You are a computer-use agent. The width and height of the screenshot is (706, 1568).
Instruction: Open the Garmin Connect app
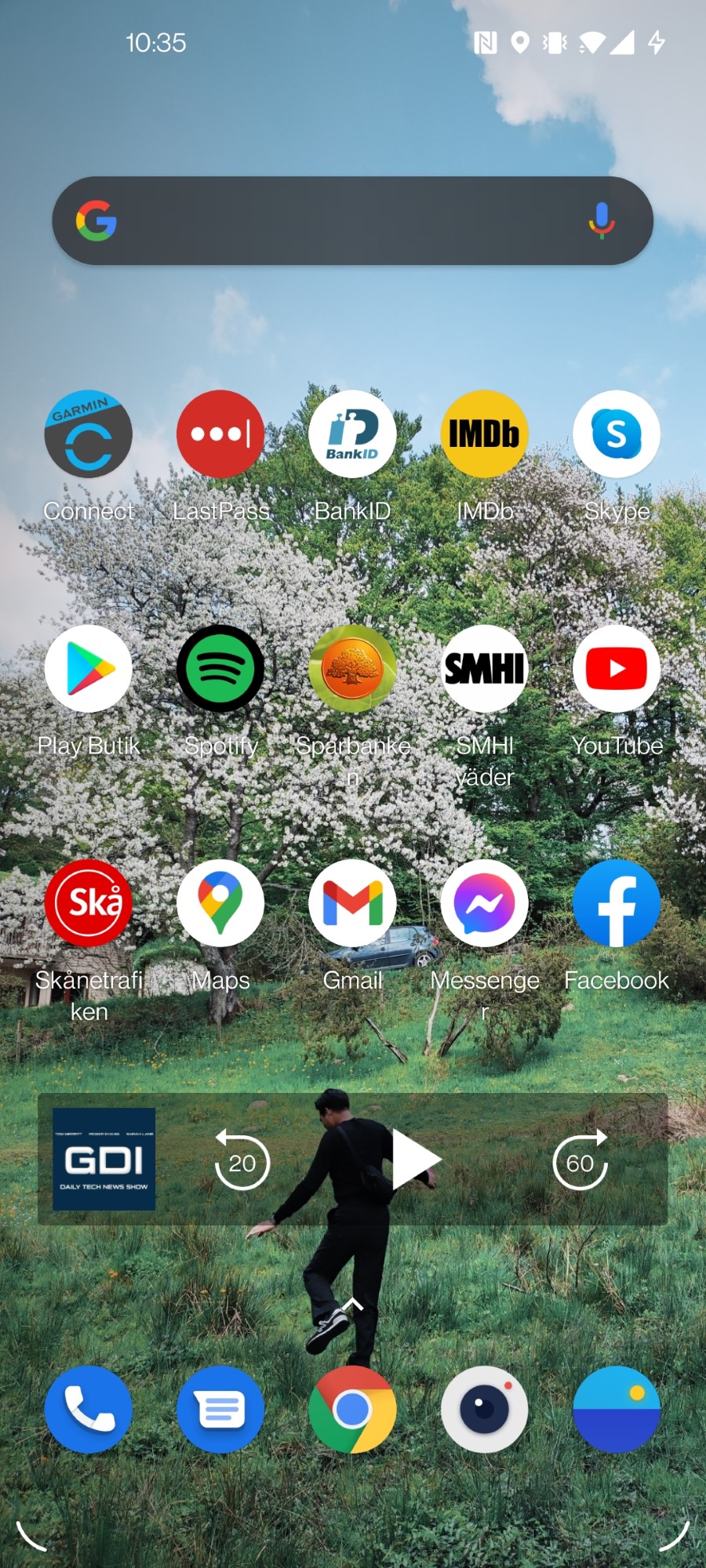click(x=89, y=434)
